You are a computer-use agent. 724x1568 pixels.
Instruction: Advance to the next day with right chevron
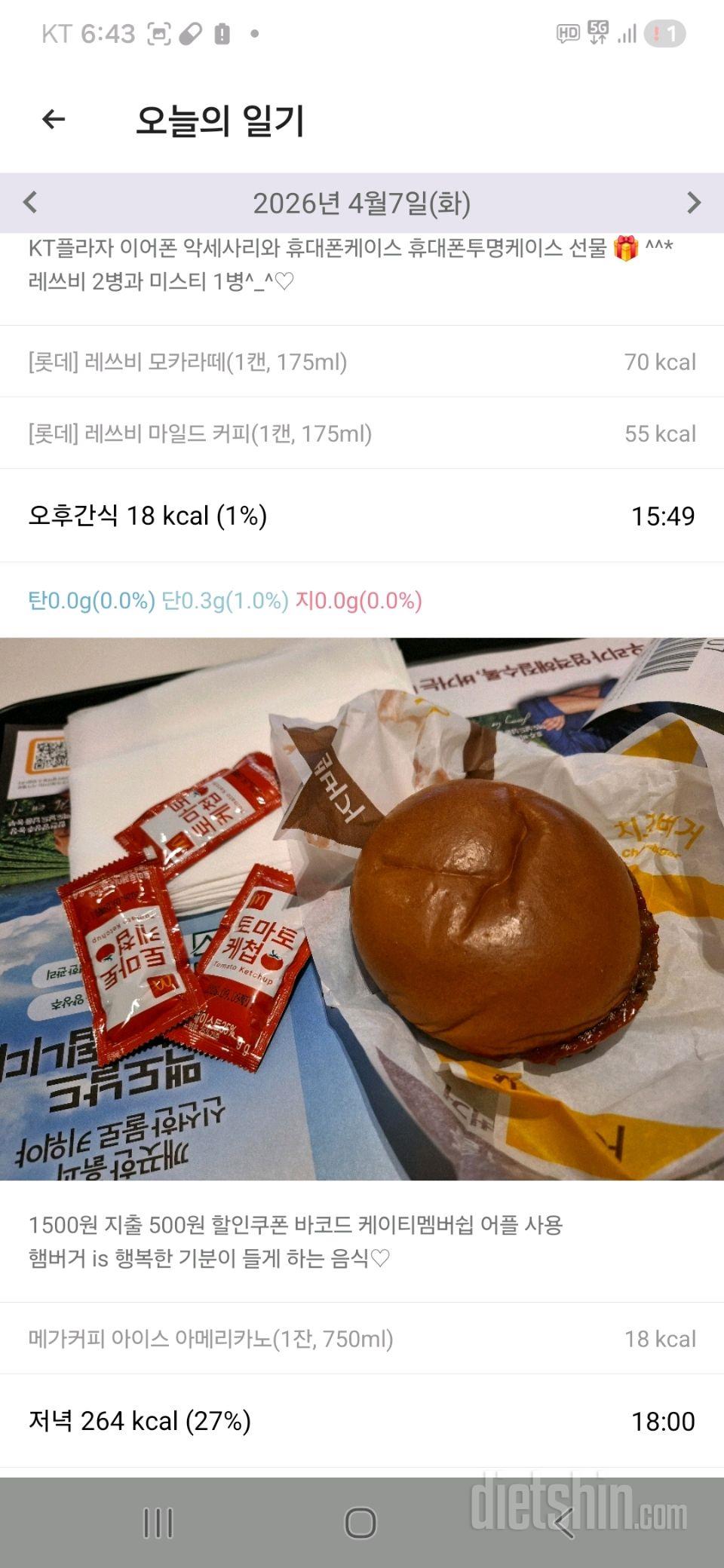click(694, 204)
